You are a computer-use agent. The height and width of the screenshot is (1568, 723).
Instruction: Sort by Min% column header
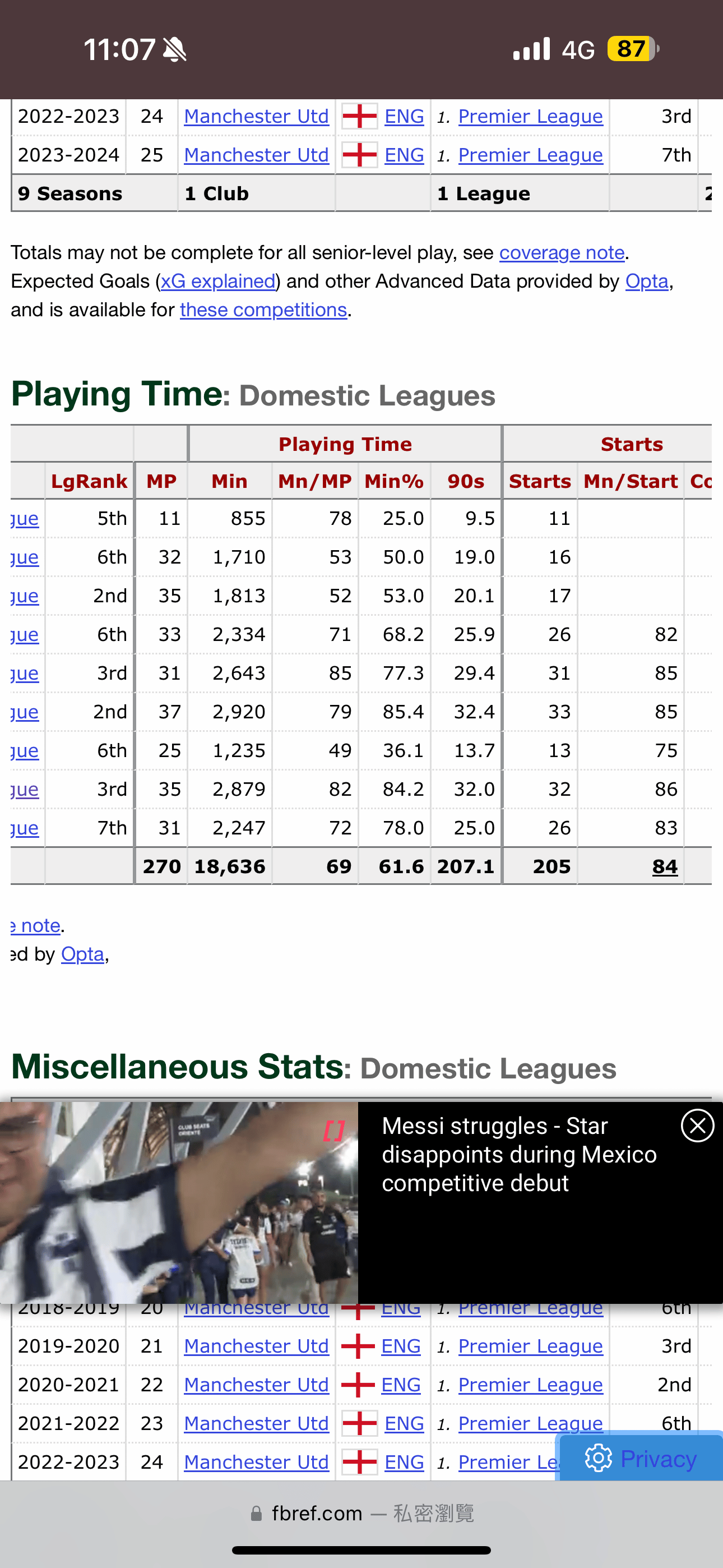point(394,482)
